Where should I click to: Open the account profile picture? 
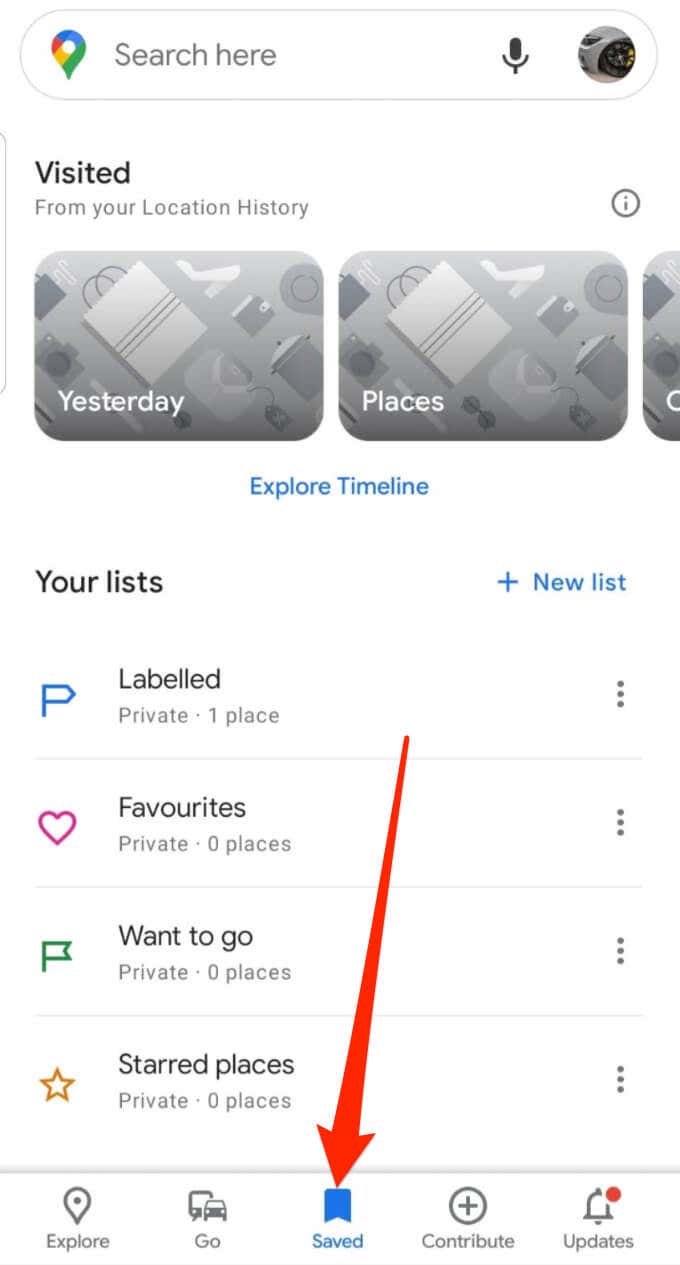click(607, 55)
